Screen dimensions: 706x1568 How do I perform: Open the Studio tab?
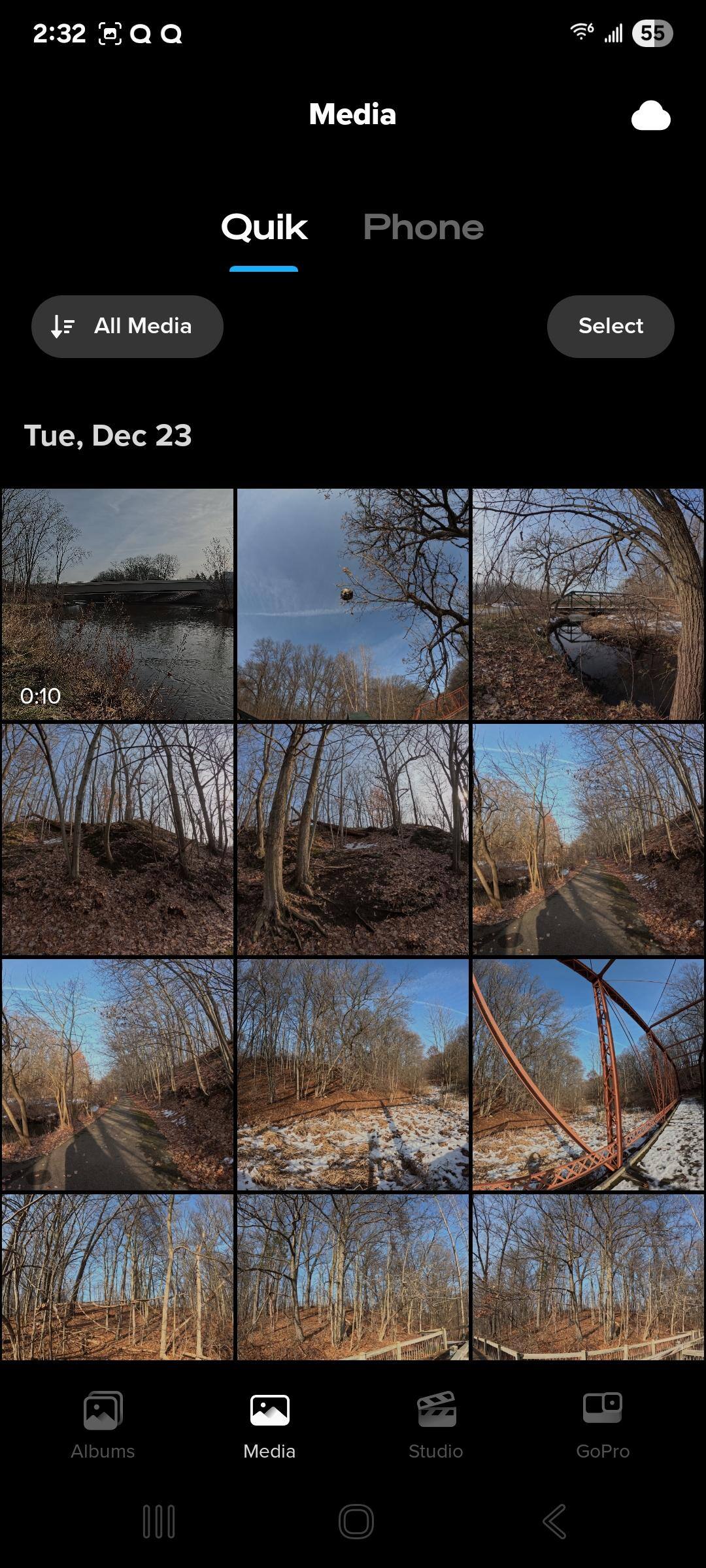coord(436,1426)
